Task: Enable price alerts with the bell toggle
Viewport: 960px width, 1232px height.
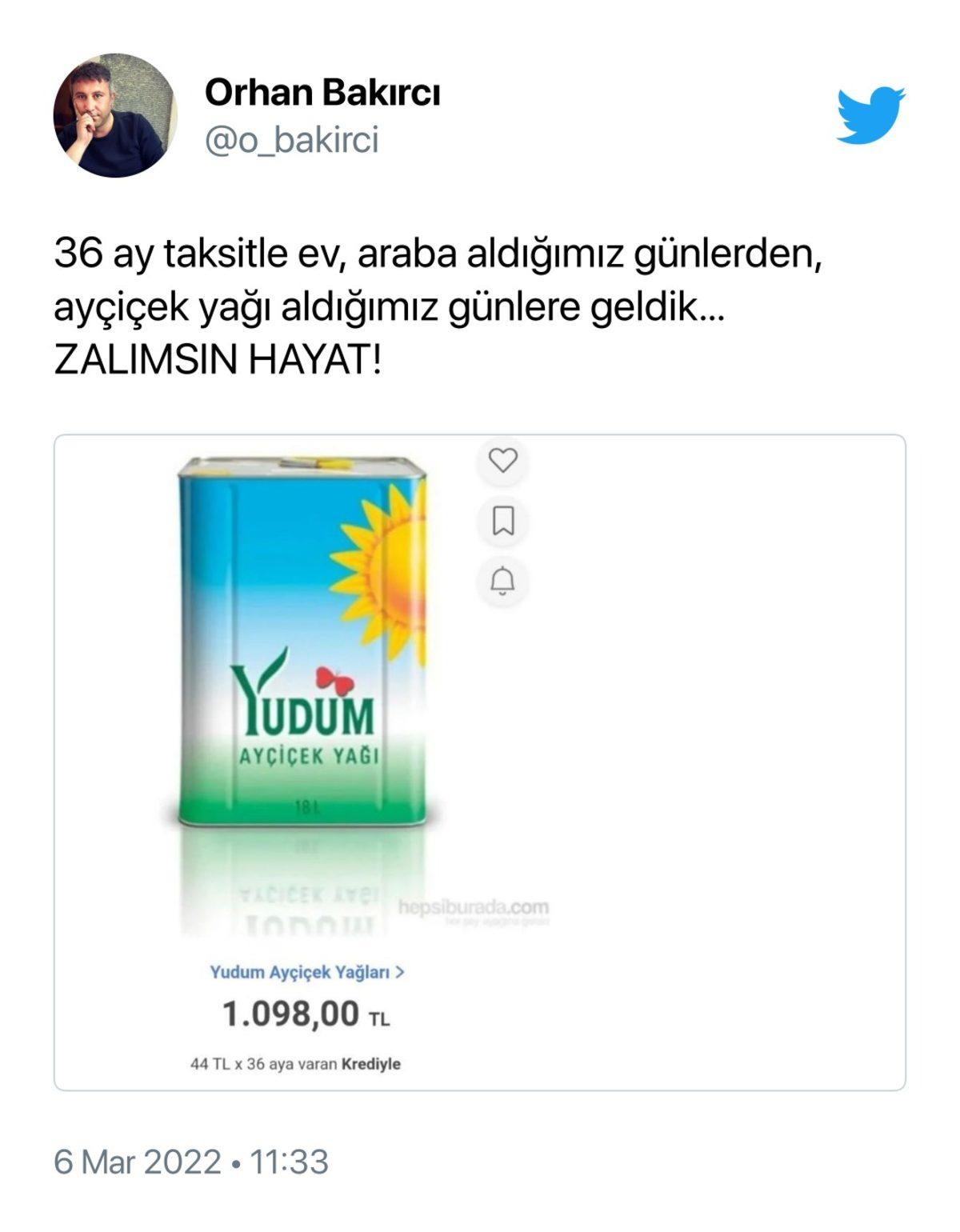Action: [503, 582]
